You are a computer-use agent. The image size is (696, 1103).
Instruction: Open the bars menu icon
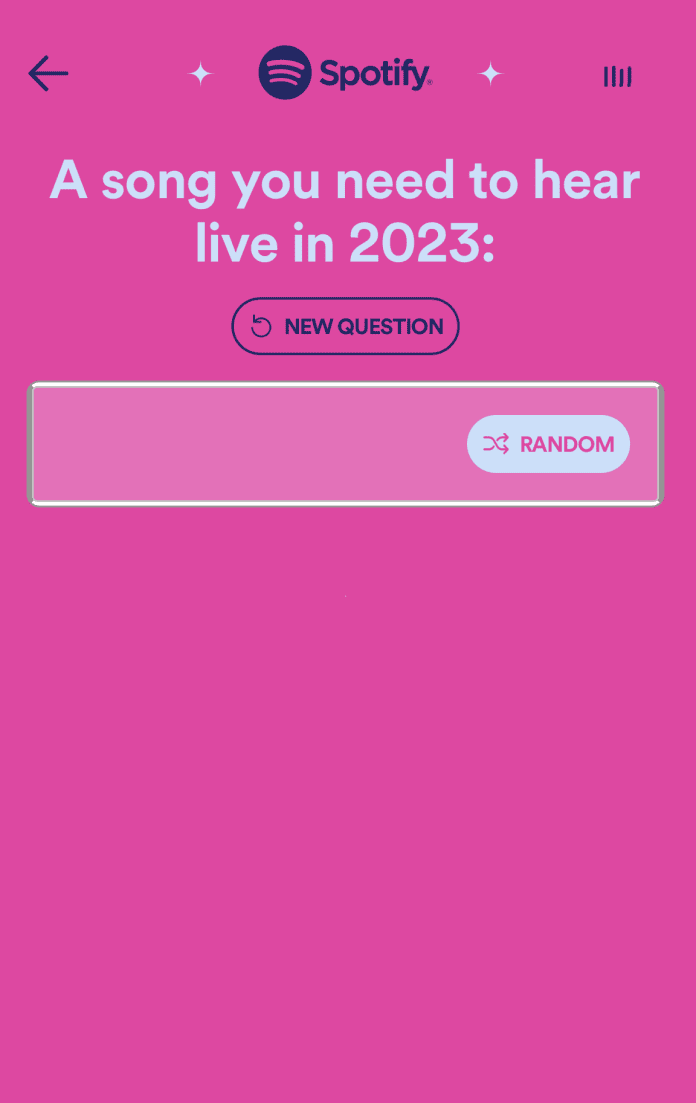[x=617, y=76]
